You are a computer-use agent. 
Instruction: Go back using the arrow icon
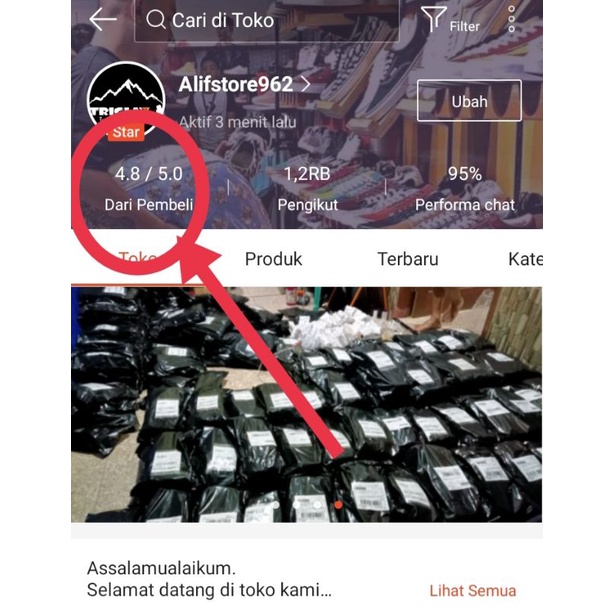click(x=103, y=19)
